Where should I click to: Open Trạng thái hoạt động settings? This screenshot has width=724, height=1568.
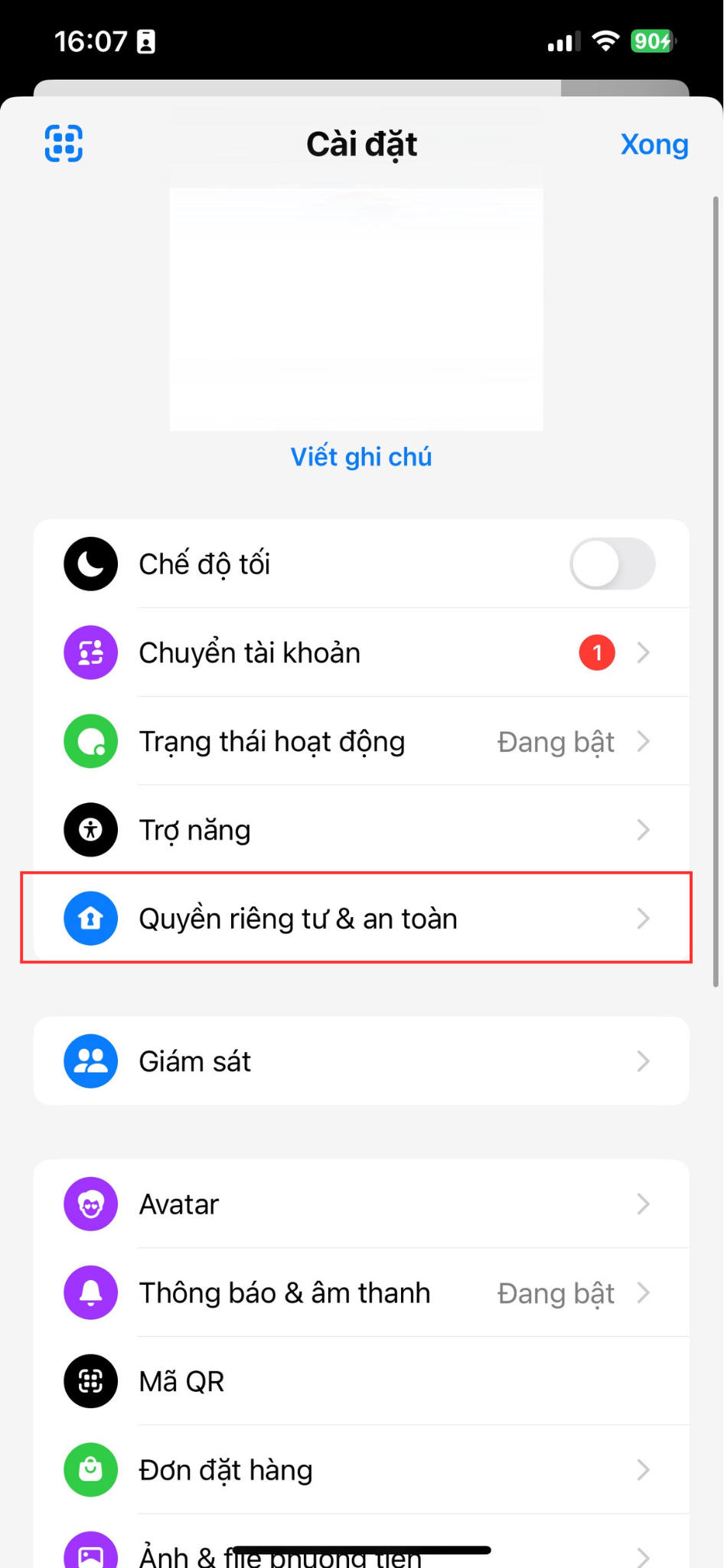click(x=361, y=742)
